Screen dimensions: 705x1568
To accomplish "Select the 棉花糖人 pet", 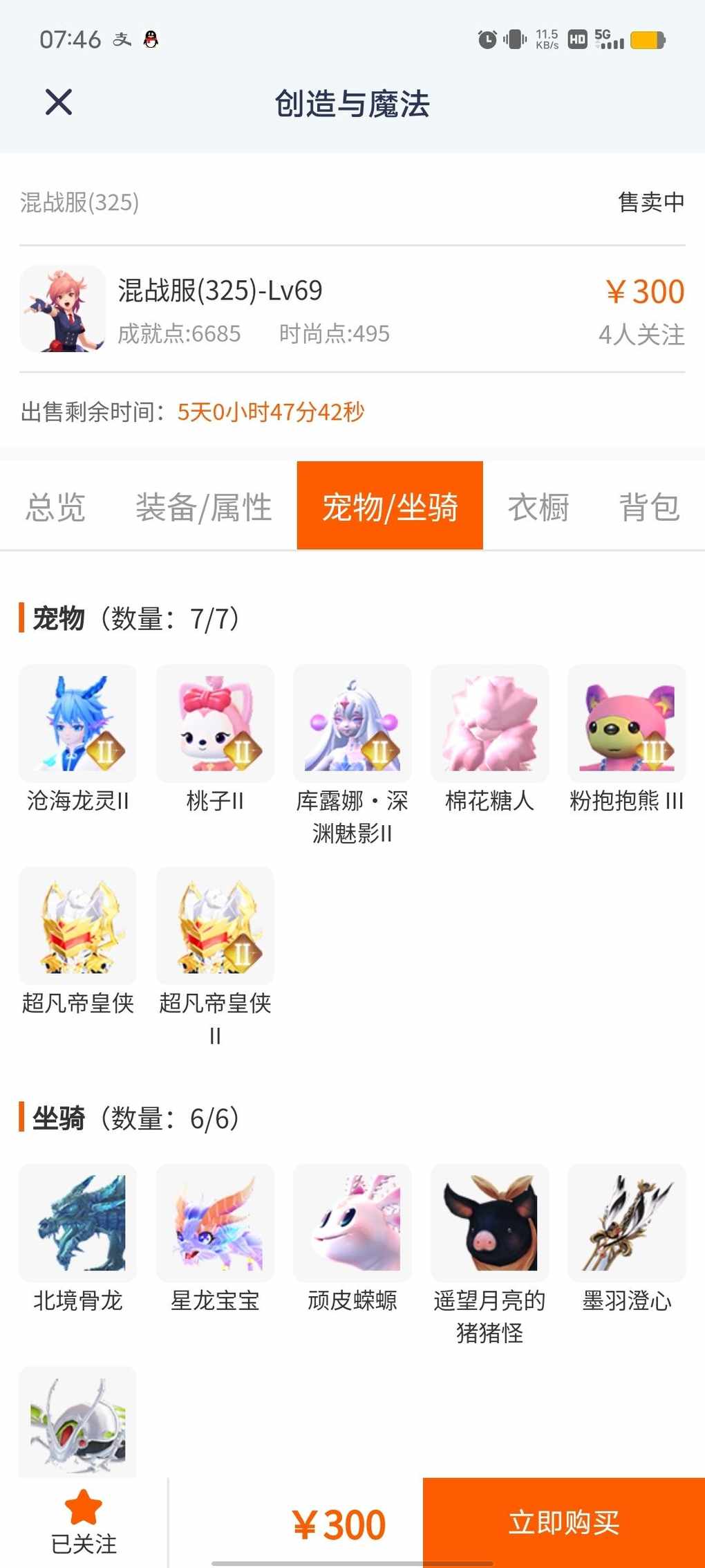I will (489, 723).
